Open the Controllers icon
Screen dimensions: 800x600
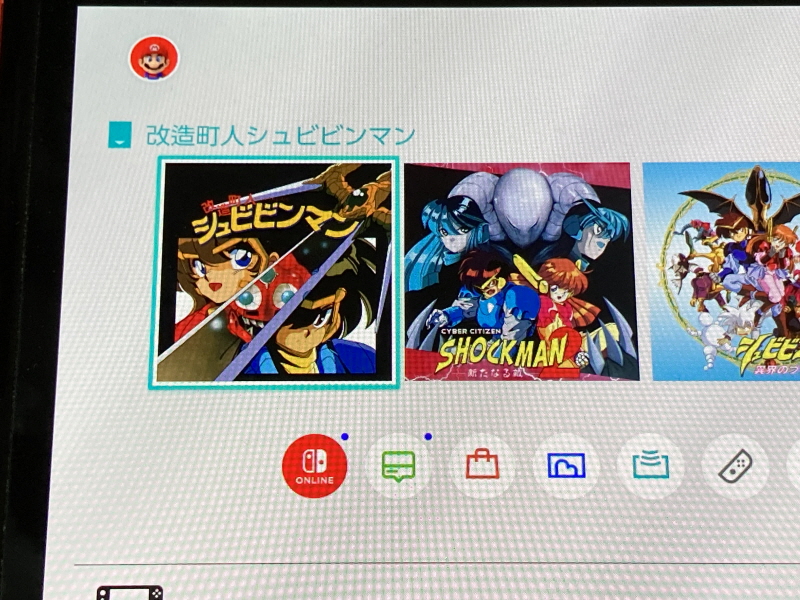[733, 464]
